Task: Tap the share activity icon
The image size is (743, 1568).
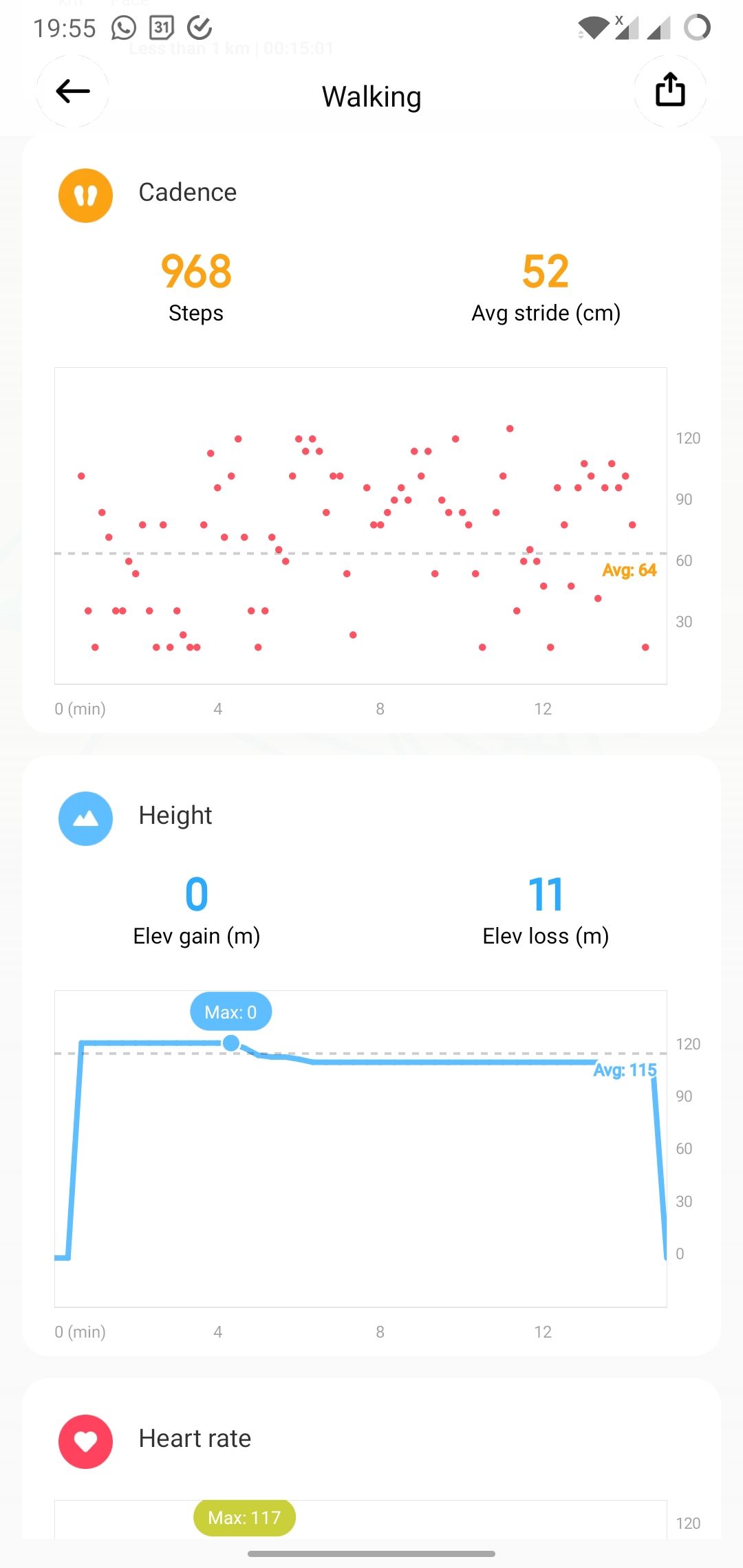Action: [669, 91]
